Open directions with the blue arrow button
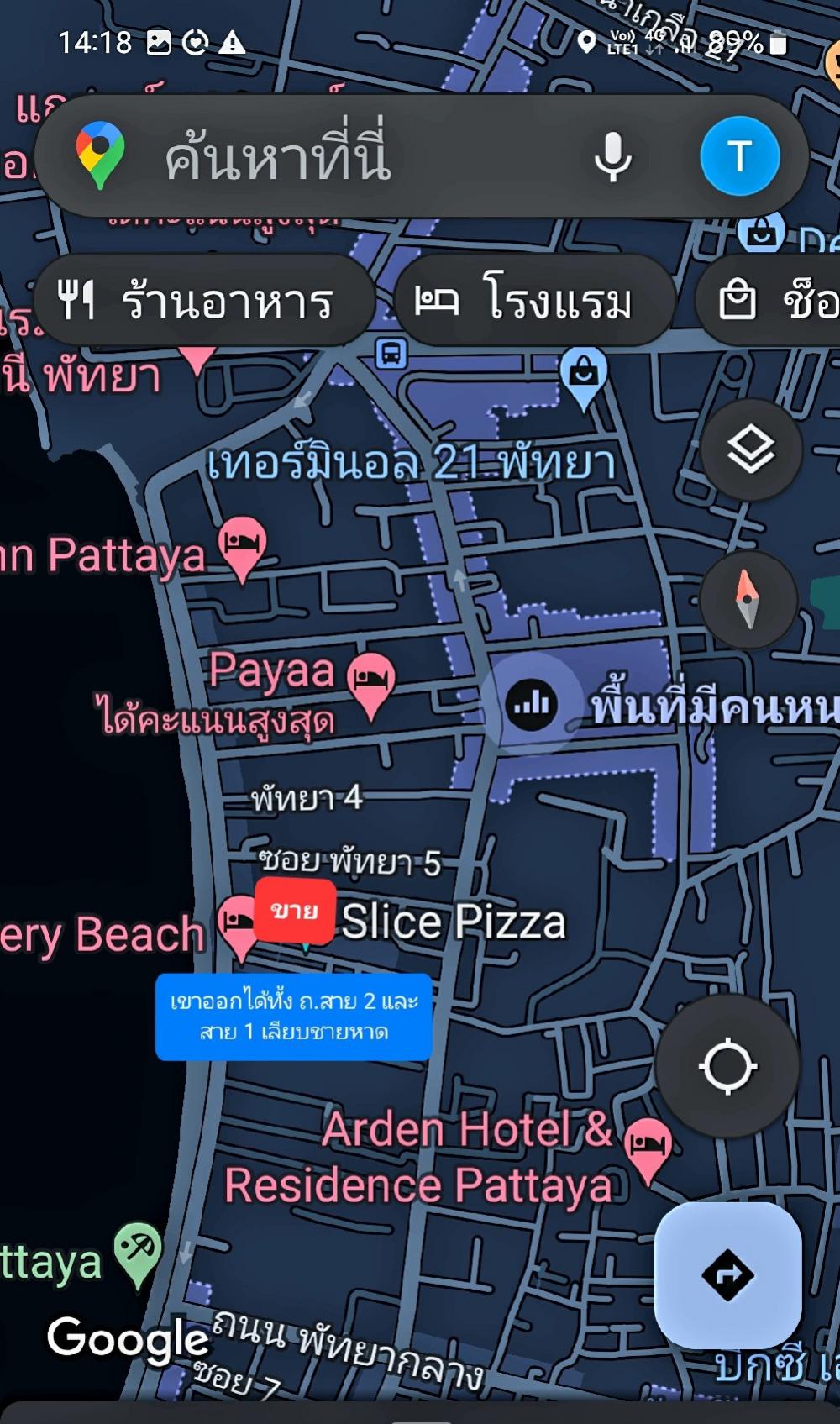840x1424 pixels. [727, 1275]
